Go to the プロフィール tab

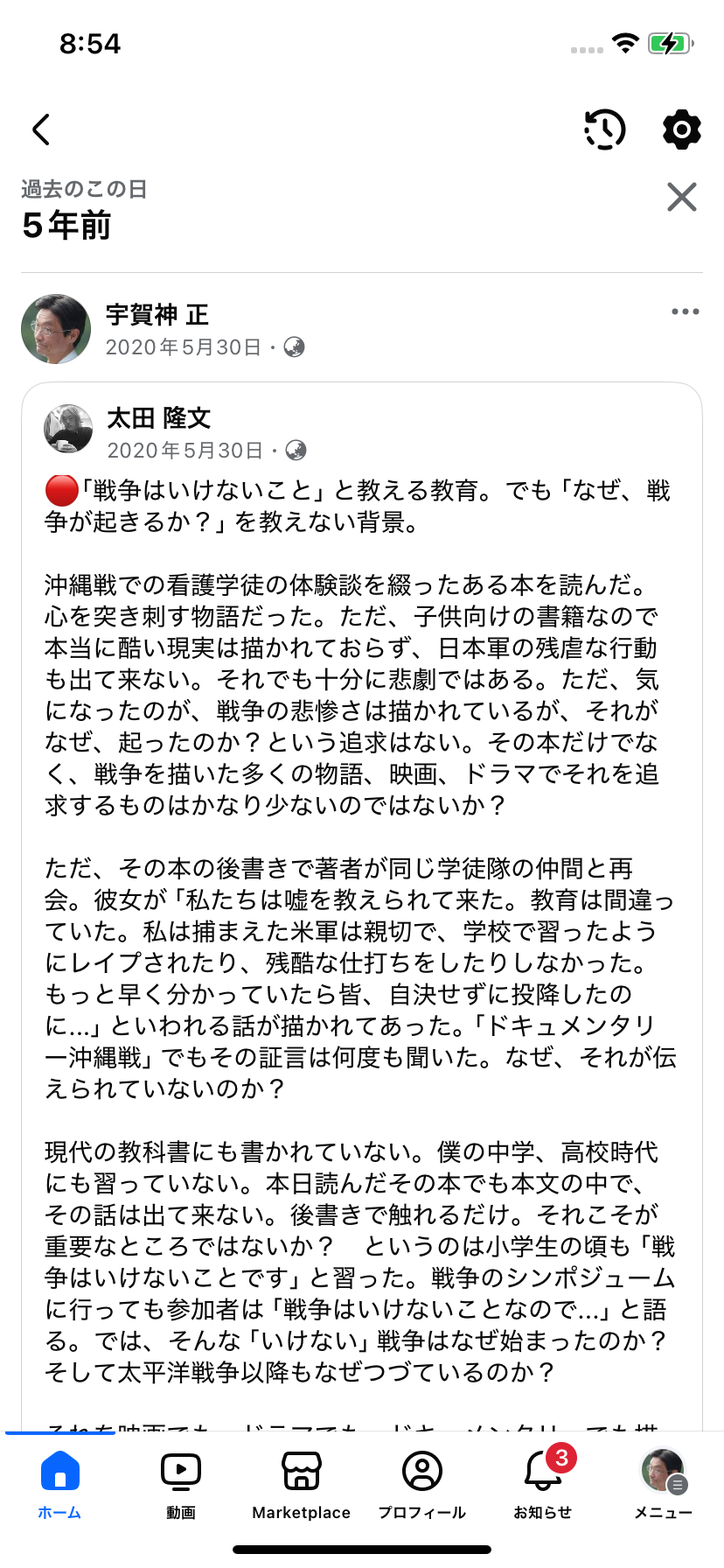(x=421, y=1482)
